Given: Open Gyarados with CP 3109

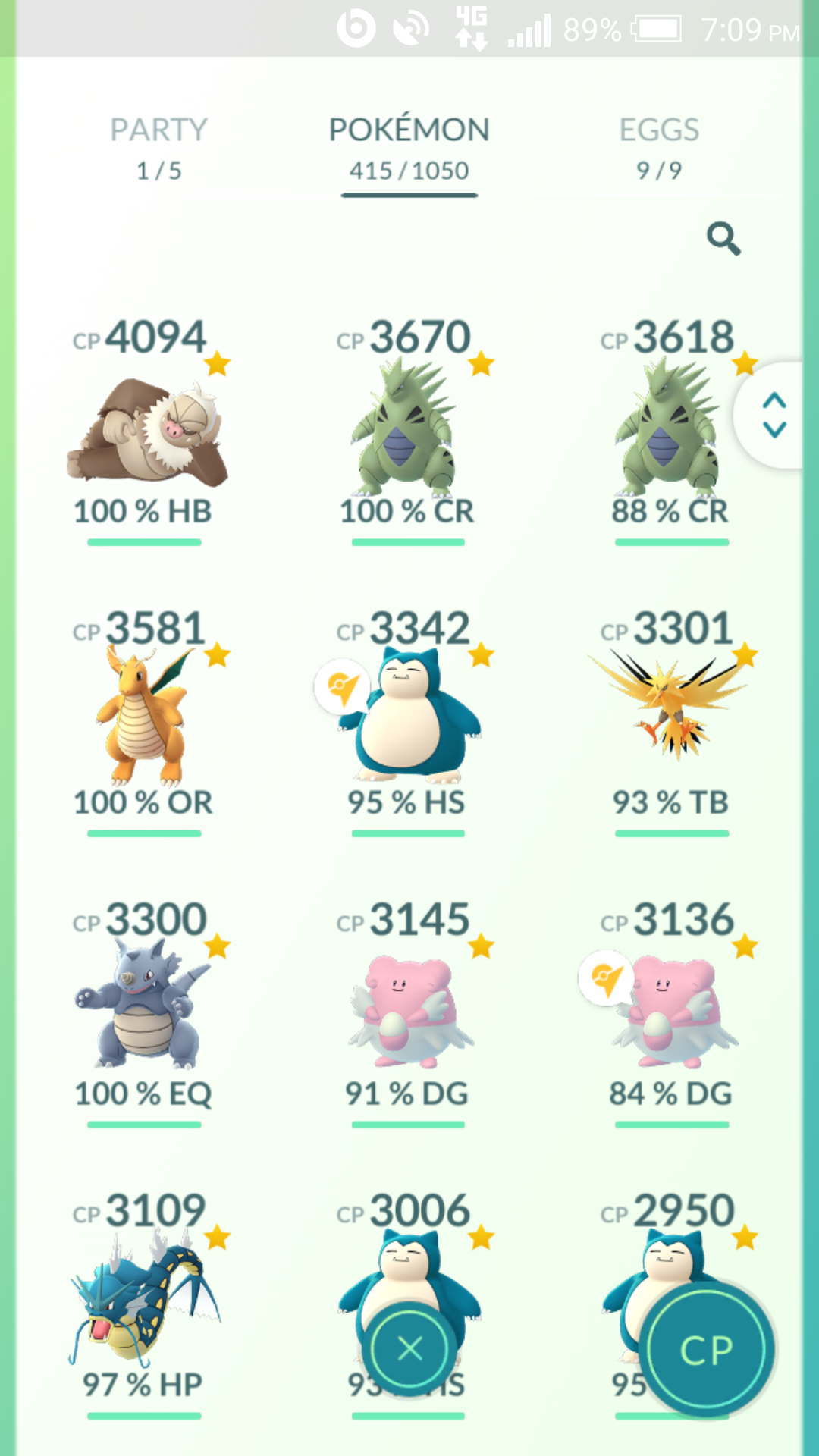Looking at the screenshot, I should click(x=145, y=1304).
